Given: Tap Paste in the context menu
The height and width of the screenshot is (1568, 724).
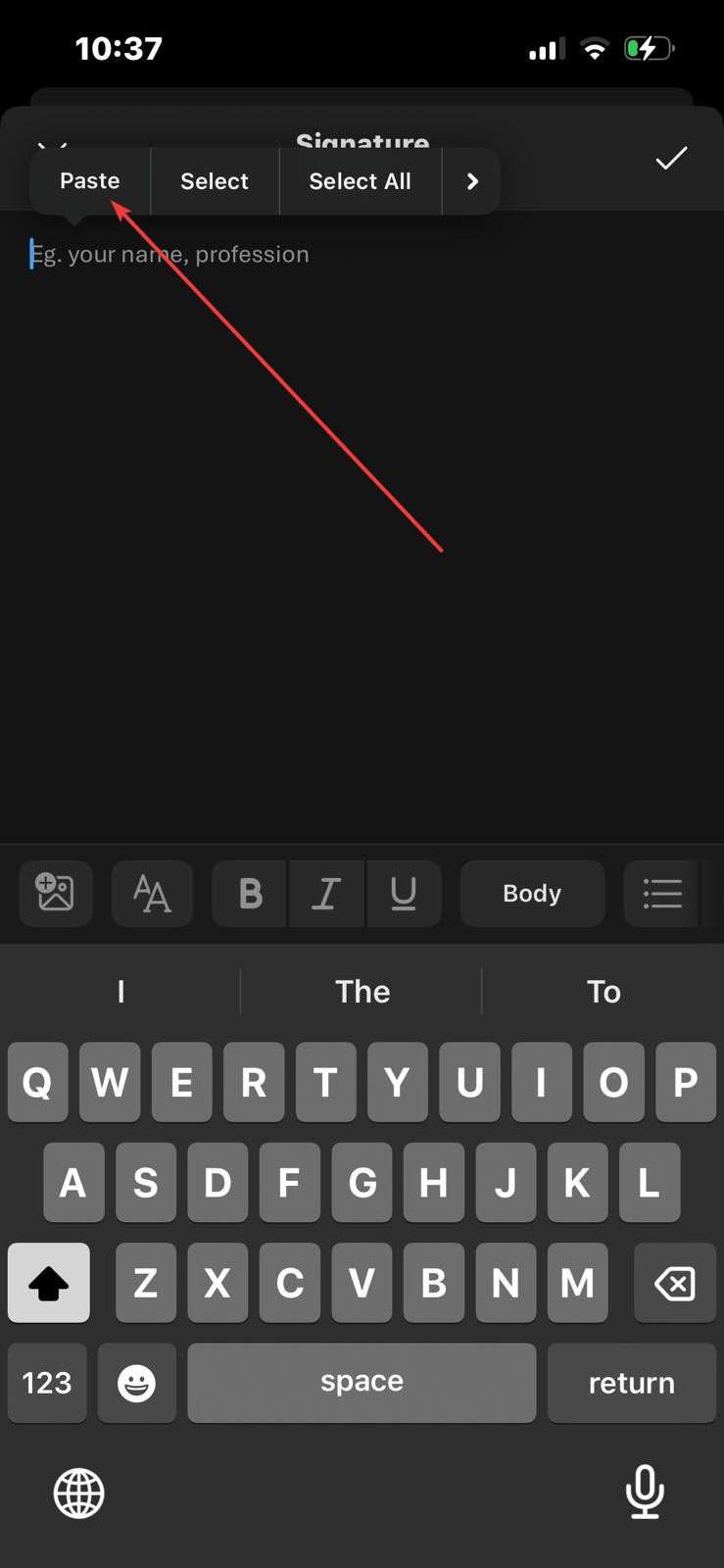Looking at the screenshot, I should (x=90, y=181).
